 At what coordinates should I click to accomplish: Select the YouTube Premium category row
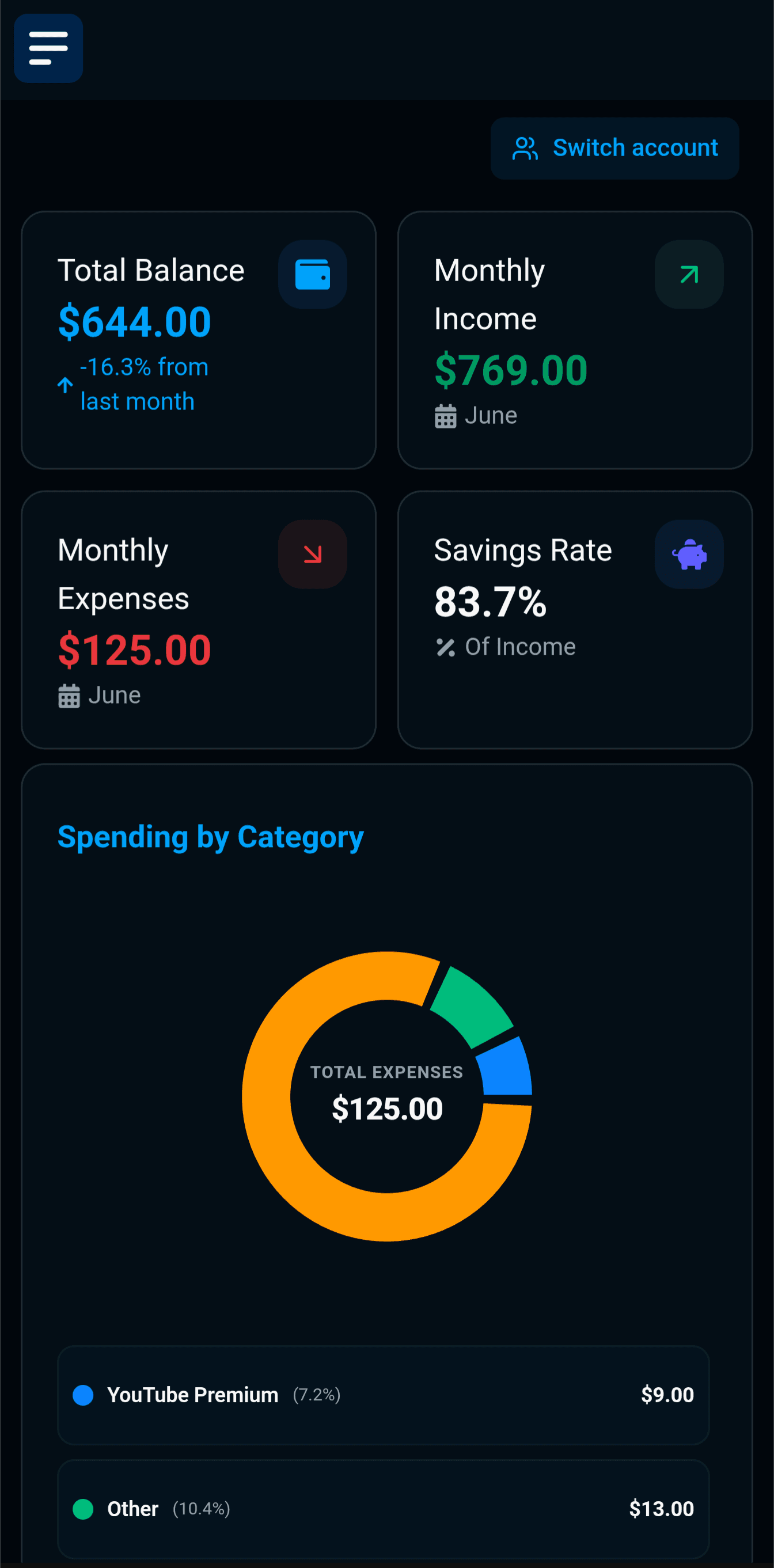[x=384, y=1395]
